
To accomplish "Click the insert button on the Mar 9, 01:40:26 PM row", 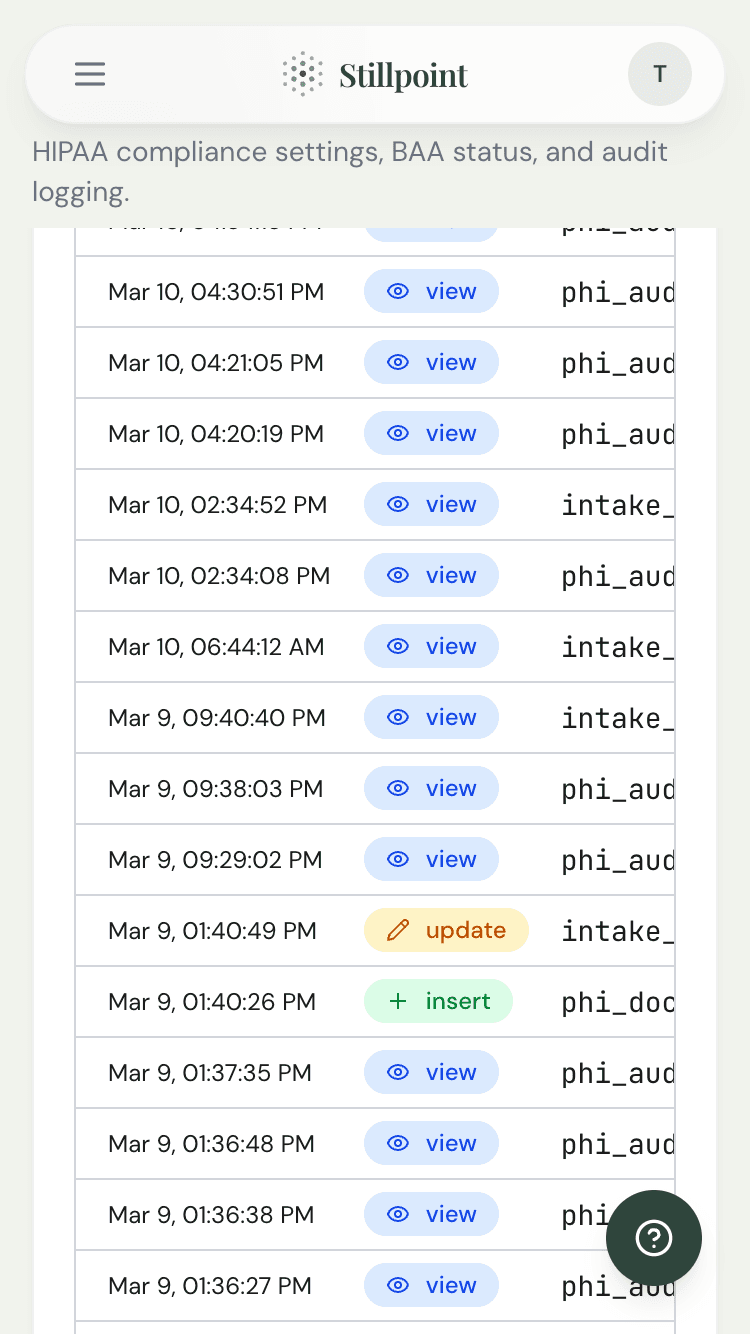I will (x=438, y=1001).
